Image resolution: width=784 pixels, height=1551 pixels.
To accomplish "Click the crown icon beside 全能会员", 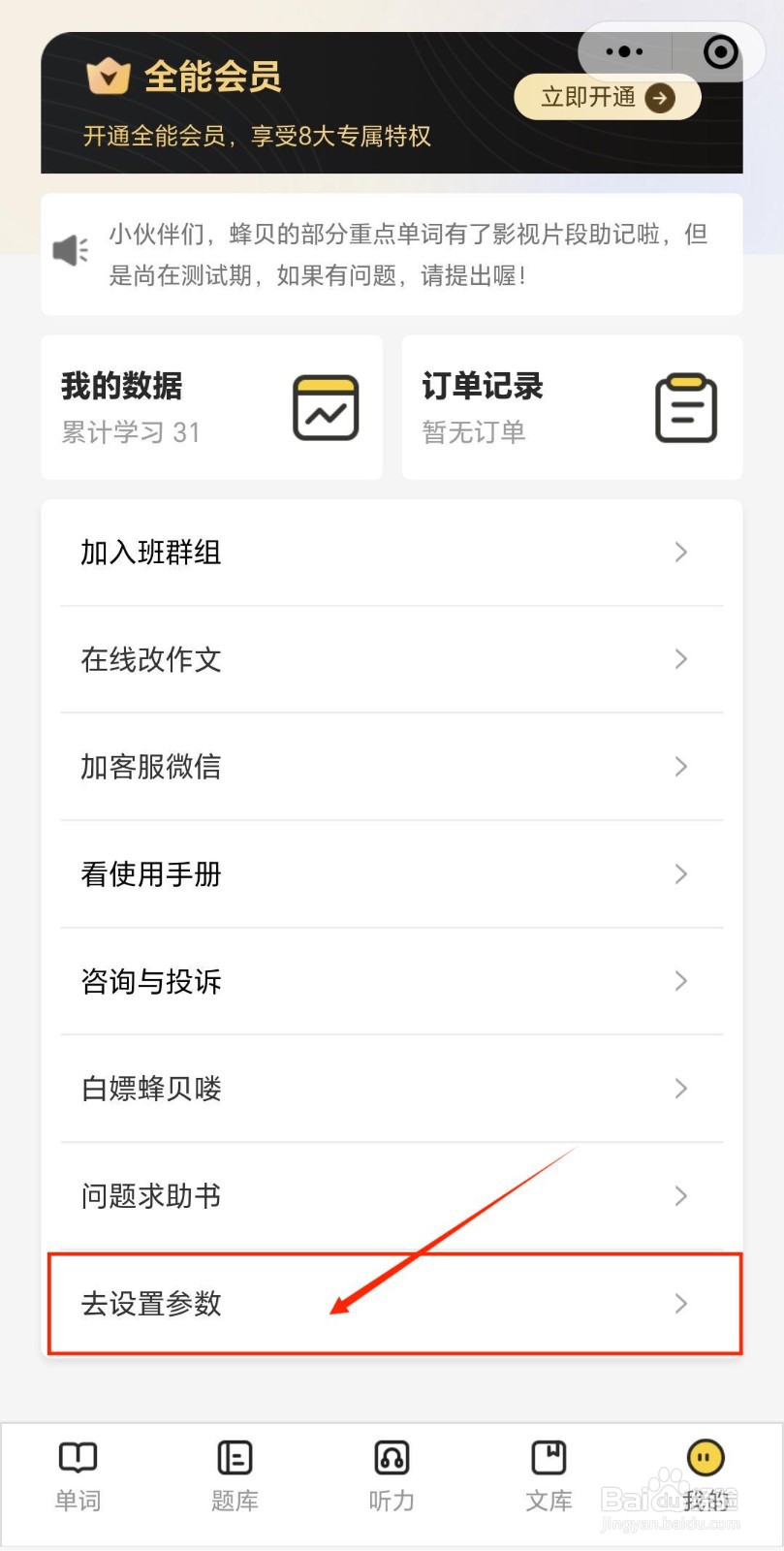I will click(109, 77).
